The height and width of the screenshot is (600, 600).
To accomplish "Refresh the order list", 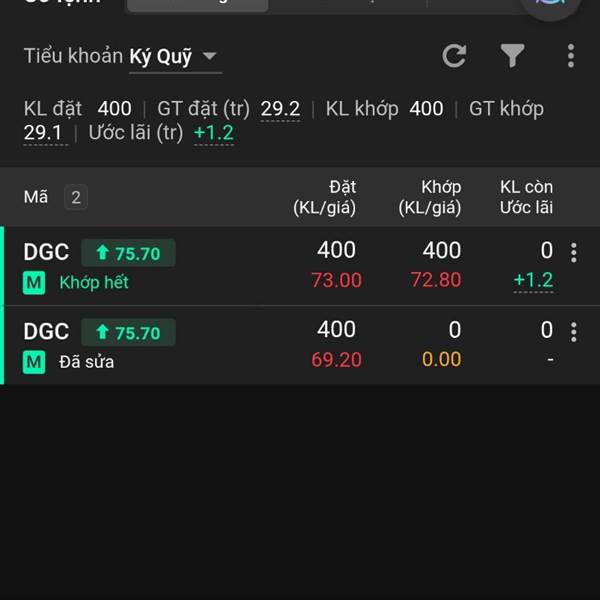I will [454, 56].
